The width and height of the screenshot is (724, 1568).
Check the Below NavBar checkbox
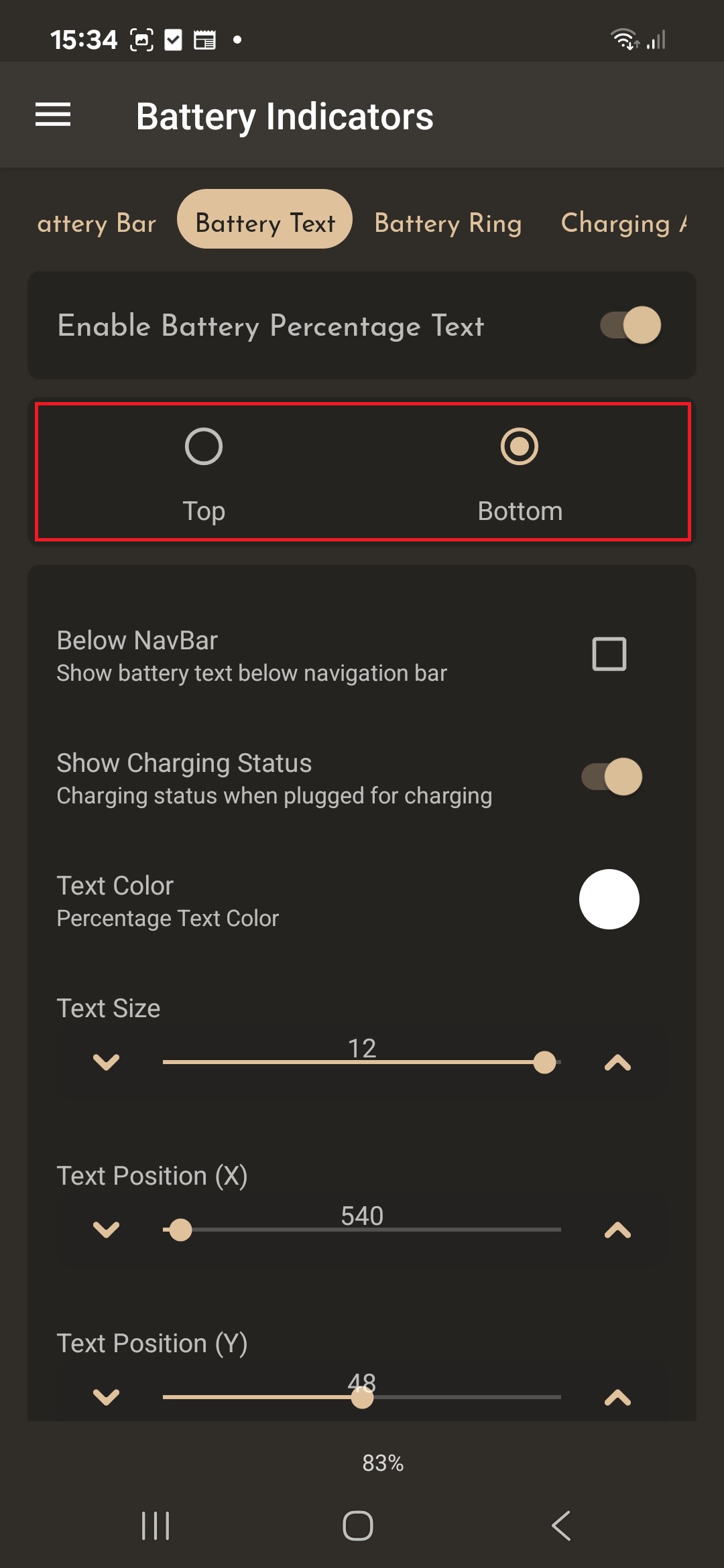[x=609, y=654]
